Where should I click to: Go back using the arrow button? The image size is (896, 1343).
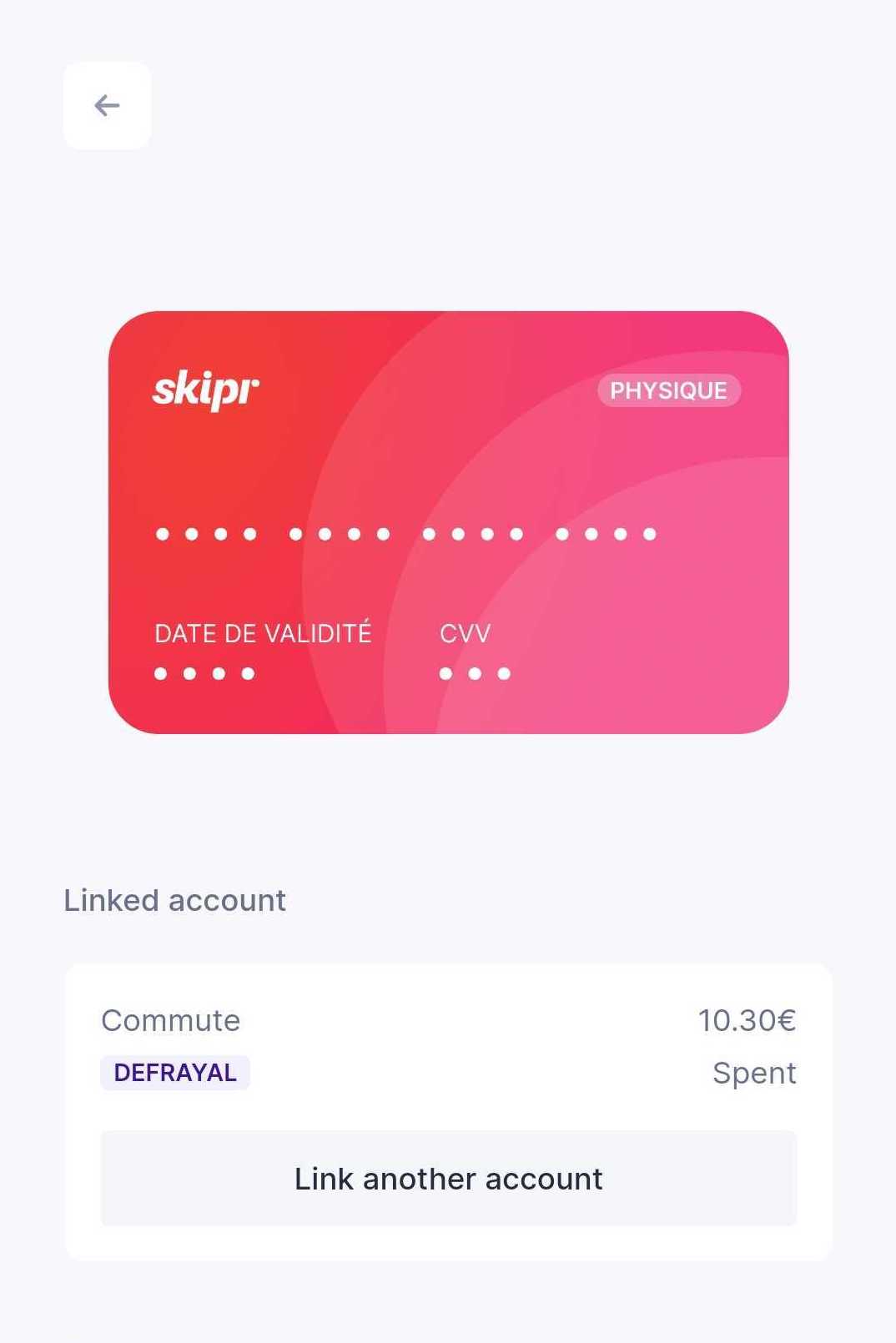click(x=107, y=106)
